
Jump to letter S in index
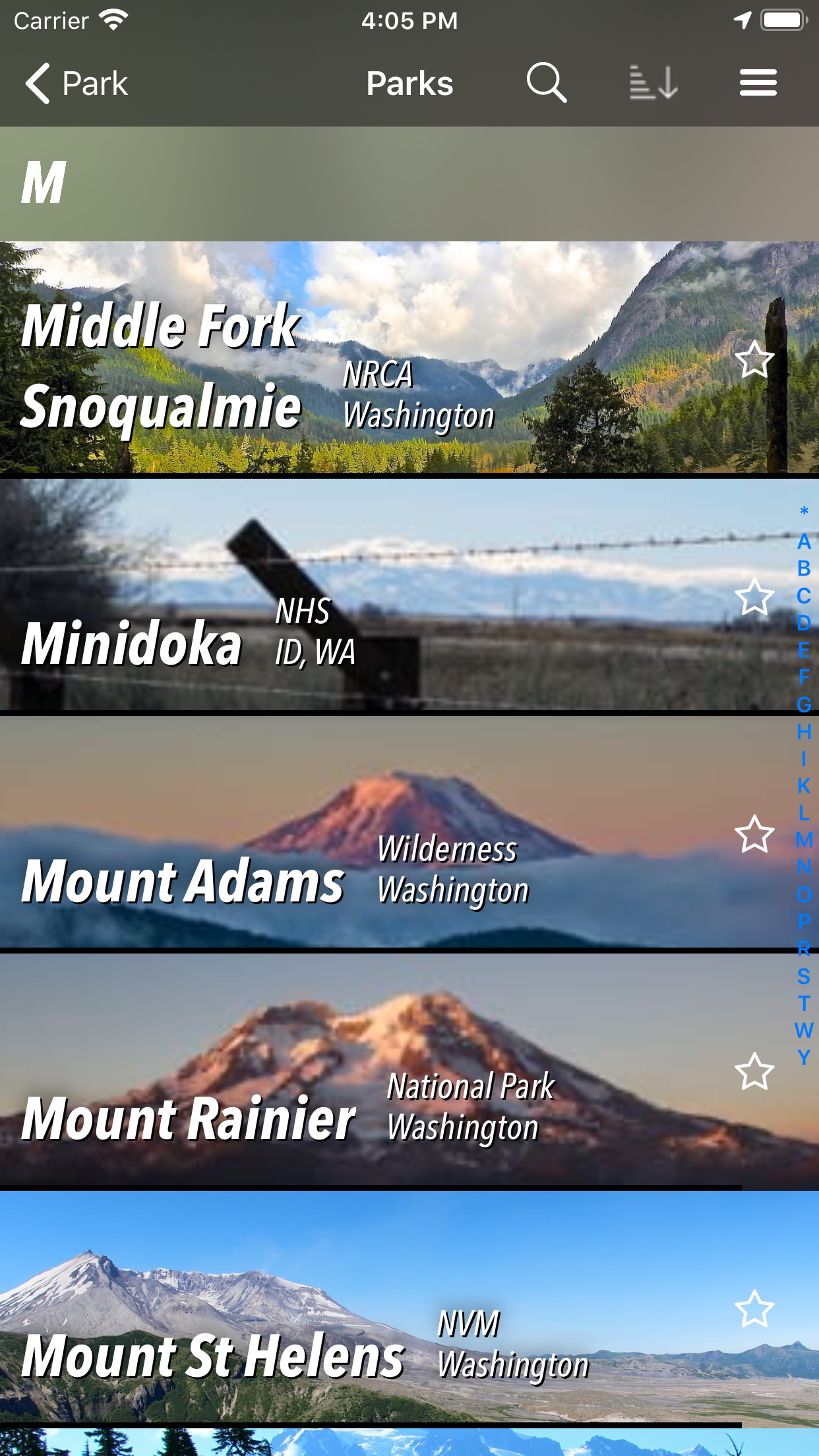coord(803,976)
